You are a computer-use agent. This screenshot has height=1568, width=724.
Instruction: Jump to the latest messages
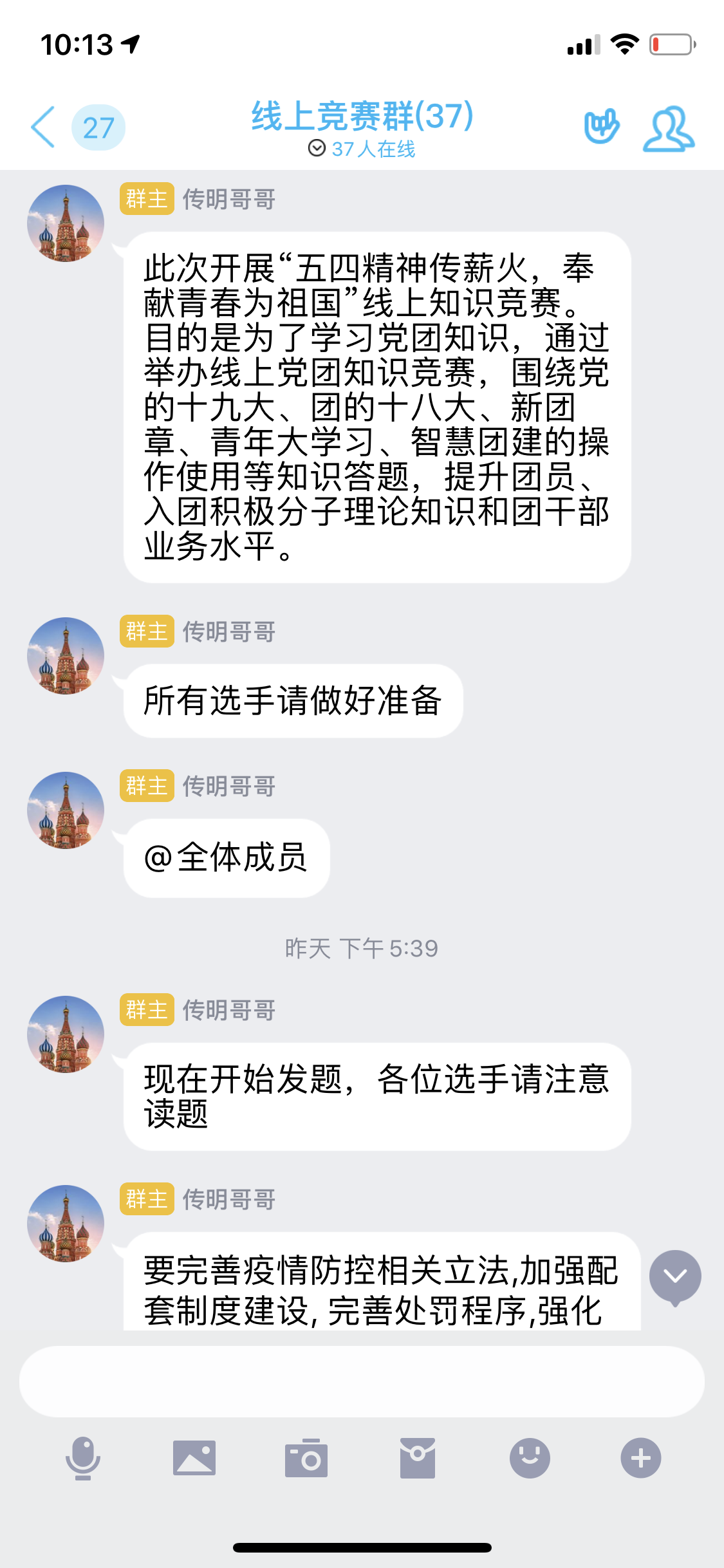pos(675,1277)
